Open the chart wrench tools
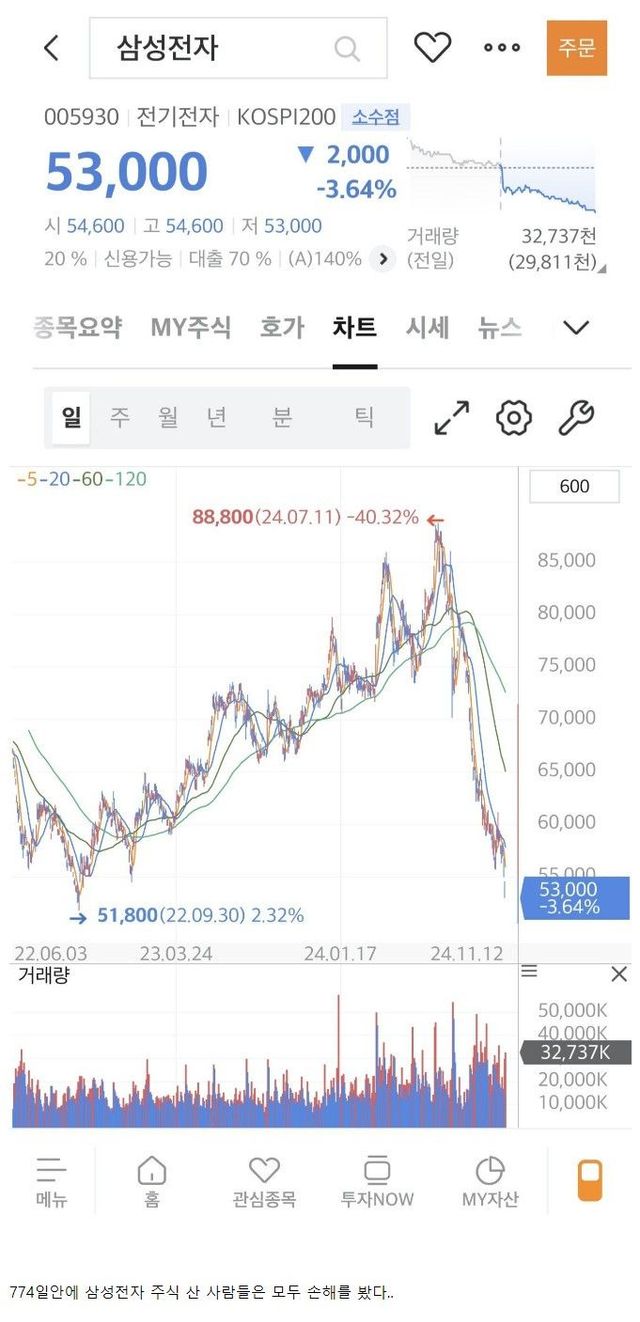The height and width of the screenshot is (1322, 640). click(x=576, y=418)
